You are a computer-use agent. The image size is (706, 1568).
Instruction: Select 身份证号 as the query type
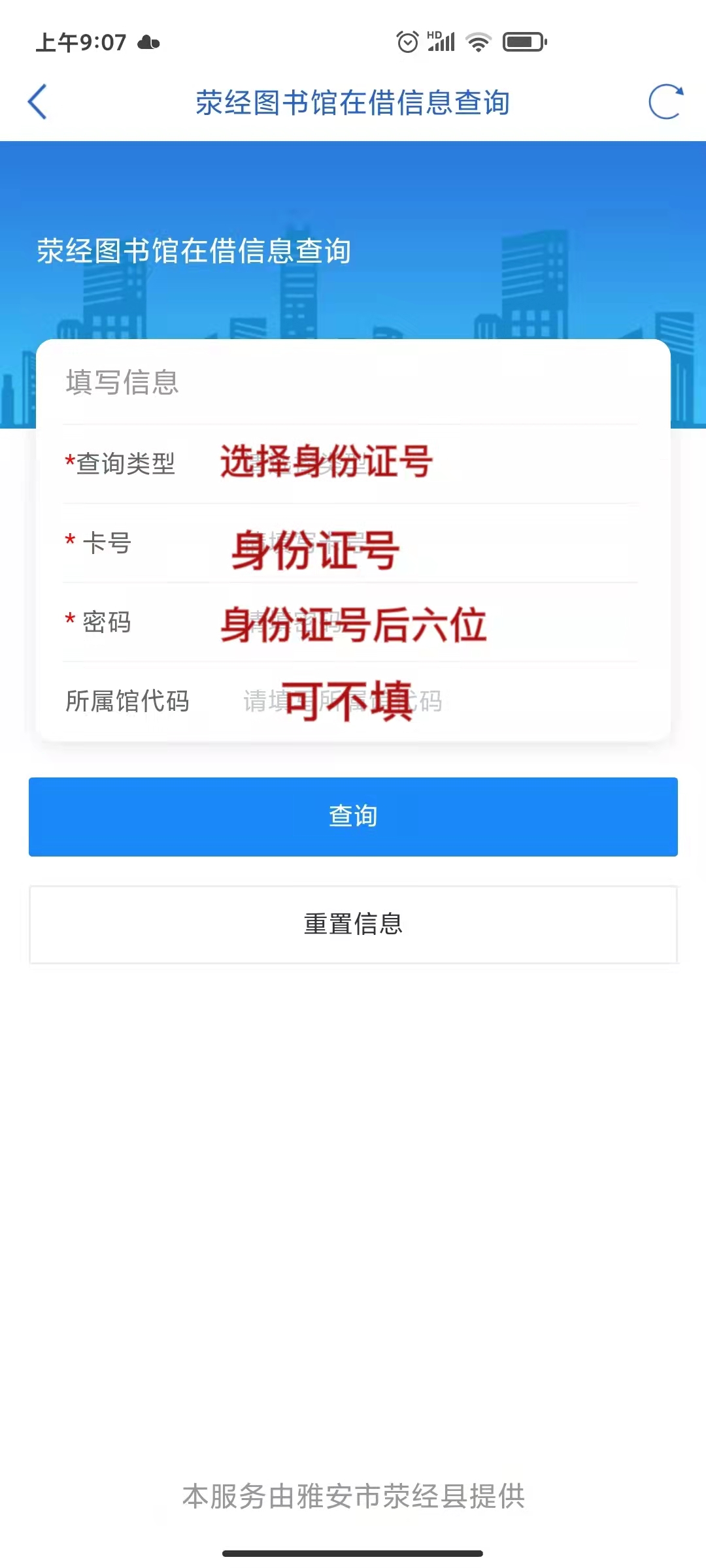point(327,464)
